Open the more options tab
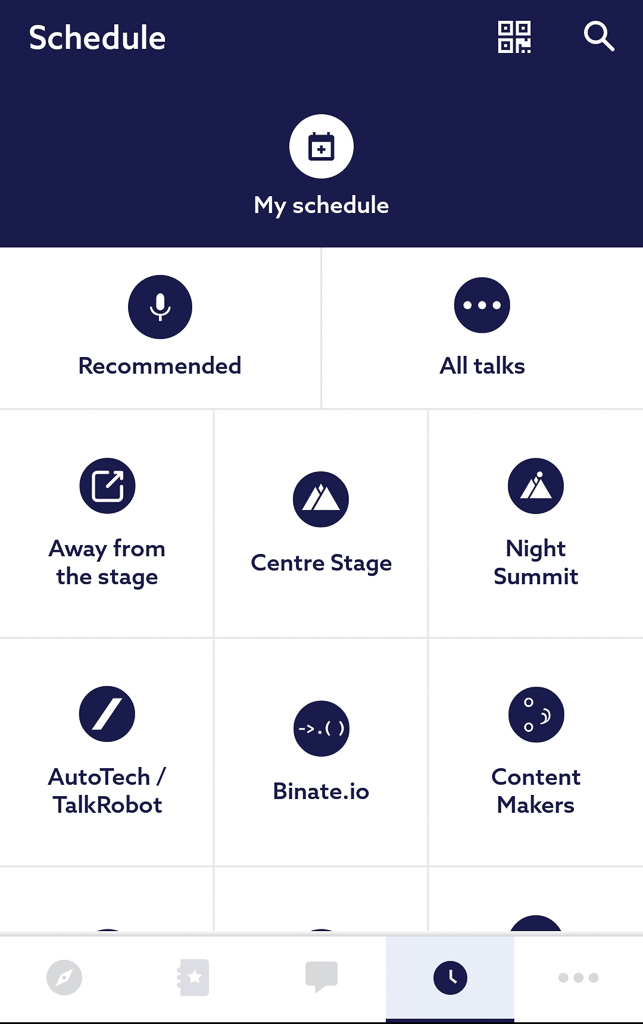Image resolution: width=643 pixels, height=1024 pixels. 578,977
